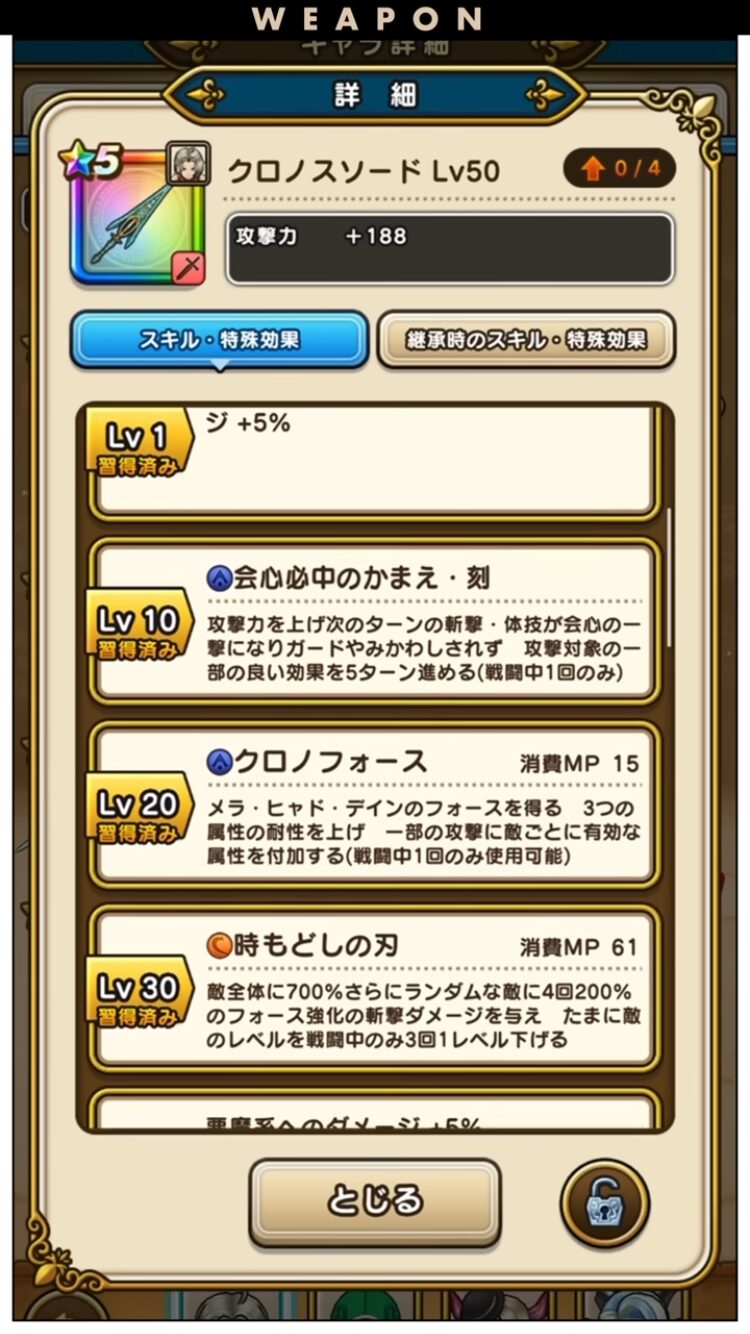Switch to the 継承時のスキル・特殊効果 tab
Screen dimensions: 750x1334
(526, 340)
